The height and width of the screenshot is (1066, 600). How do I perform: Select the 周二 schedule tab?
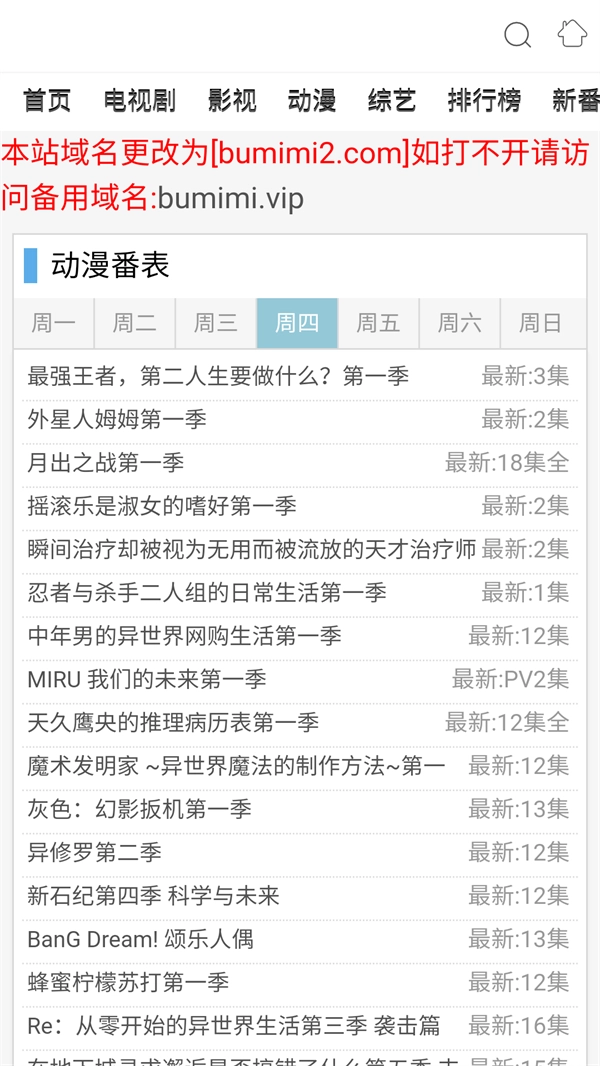(x=134, y=323)
